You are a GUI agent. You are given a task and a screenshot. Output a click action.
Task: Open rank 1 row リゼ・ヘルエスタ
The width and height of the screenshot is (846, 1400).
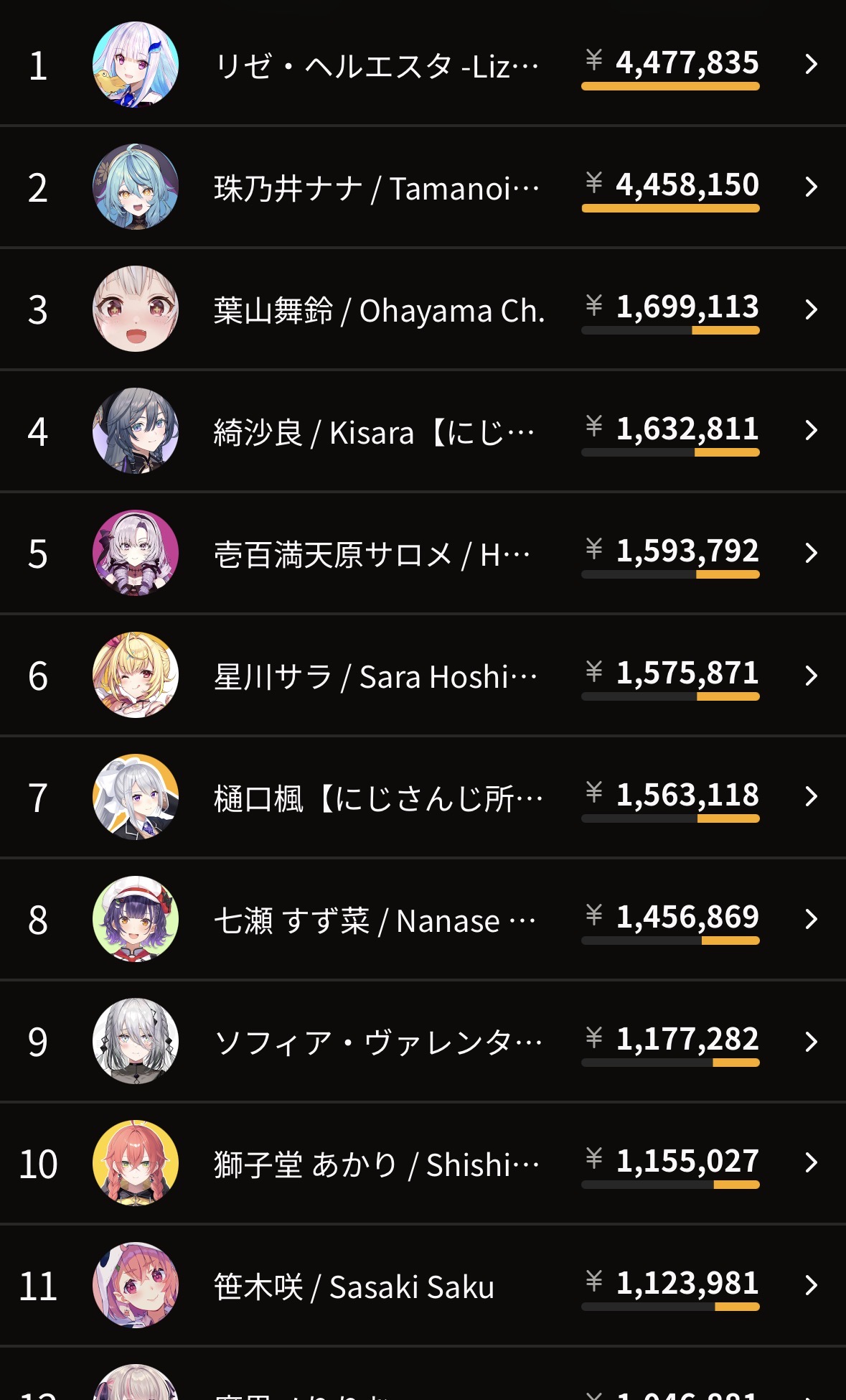coord(423,65)
